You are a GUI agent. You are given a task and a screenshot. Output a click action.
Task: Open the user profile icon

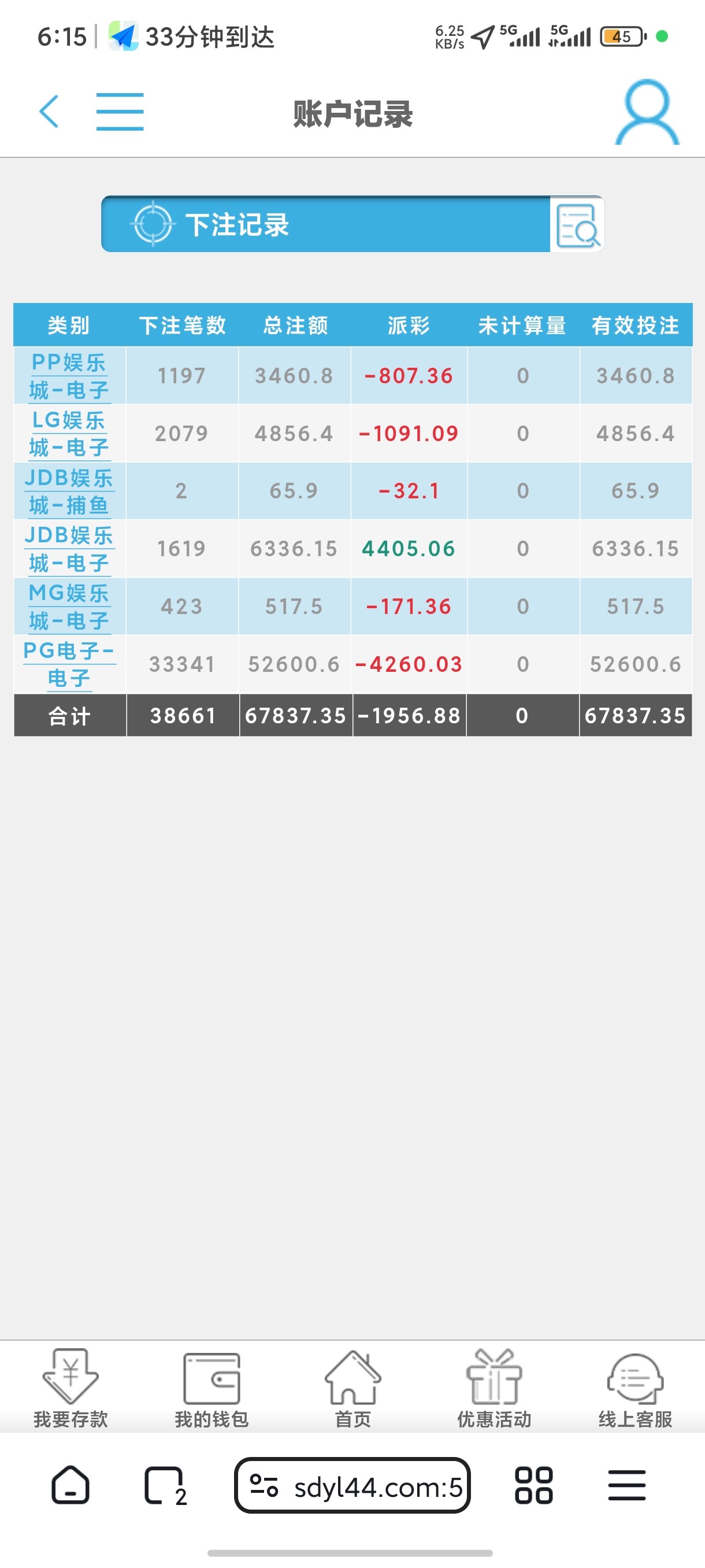(647, 113)
